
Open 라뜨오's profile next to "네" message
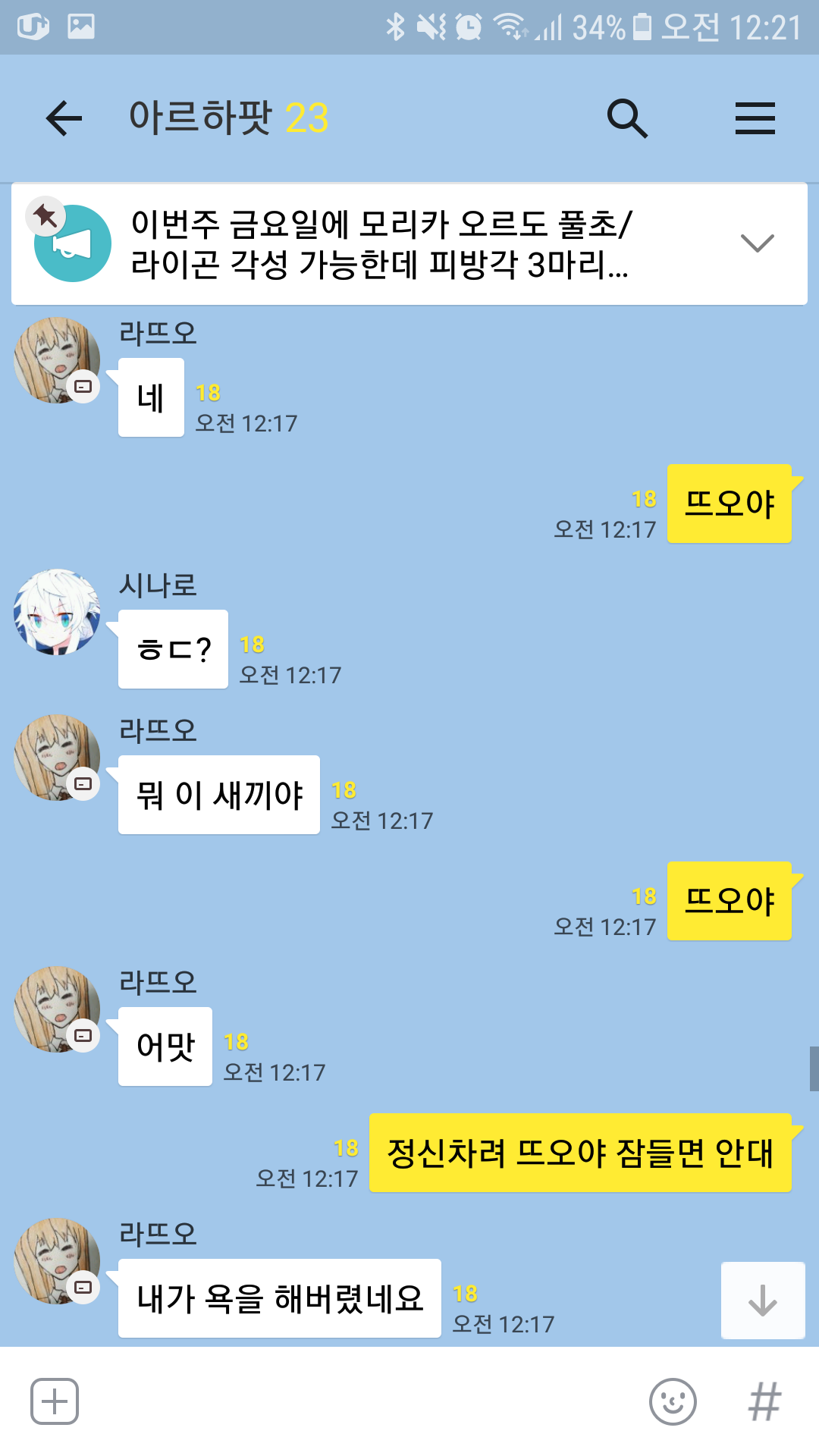(x=57, y=360)
